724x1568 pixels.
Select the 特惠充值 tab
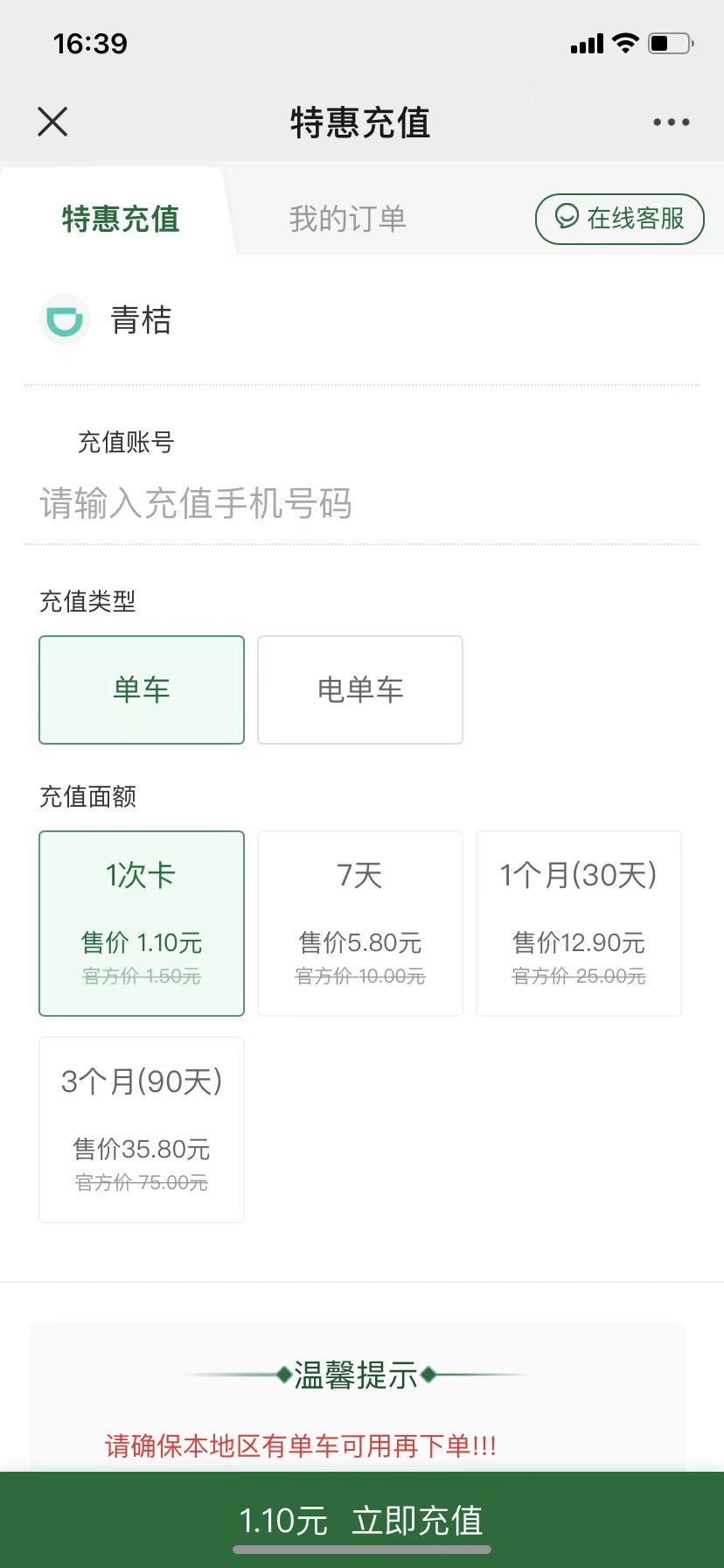[x=121, y=219]
